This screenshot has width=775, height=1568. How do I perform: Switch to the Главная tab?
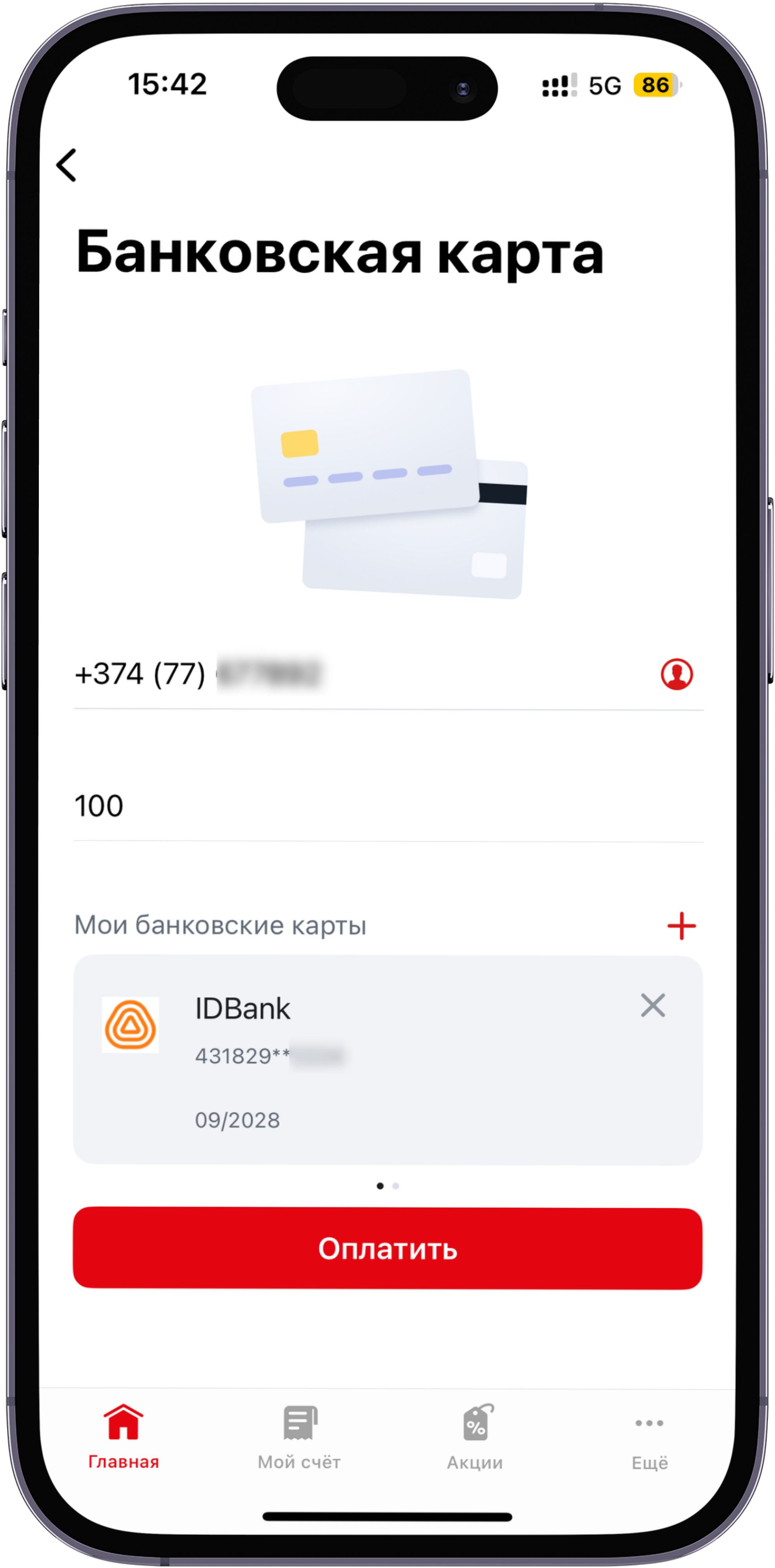click(124, 1437)
